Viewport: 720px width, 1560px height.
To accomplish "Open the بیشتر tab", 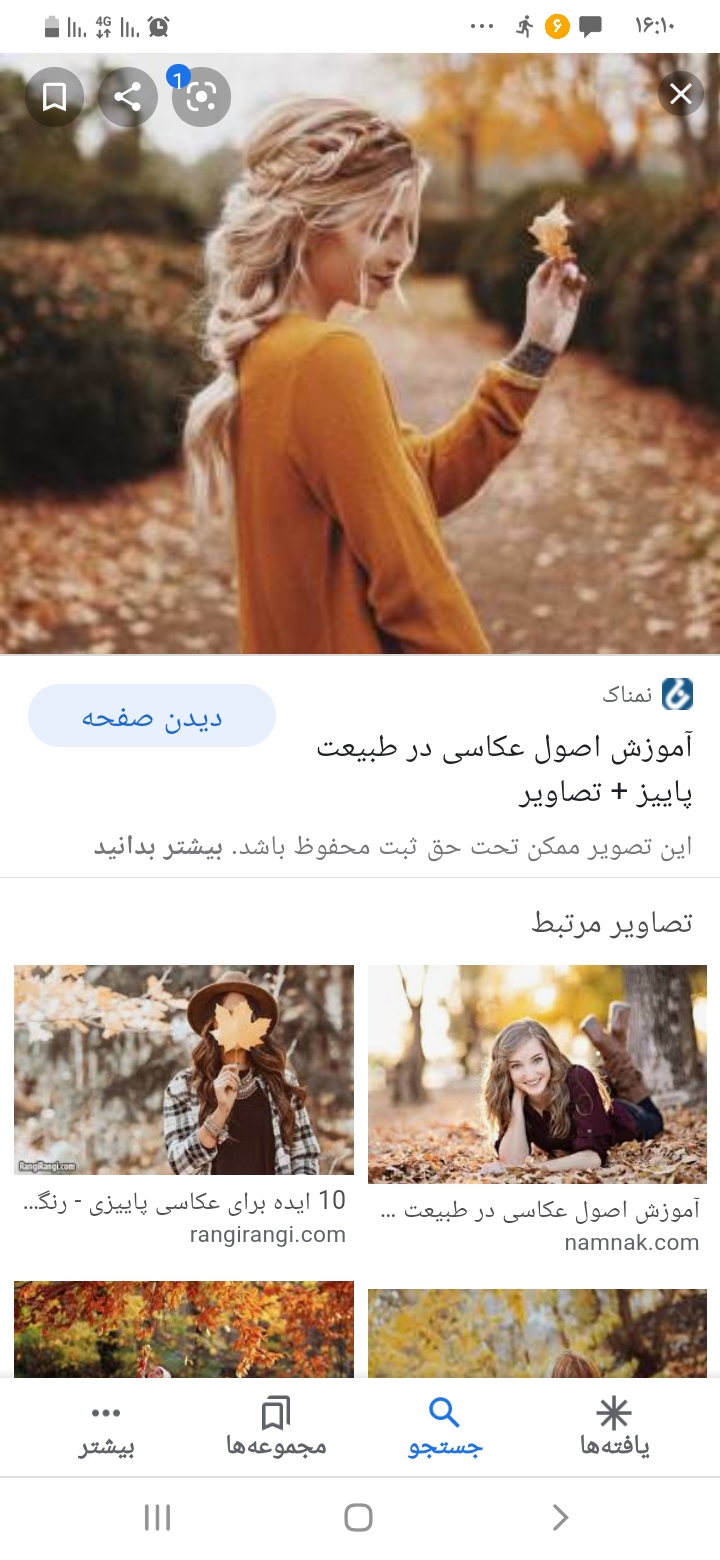I will point(106,1428).
